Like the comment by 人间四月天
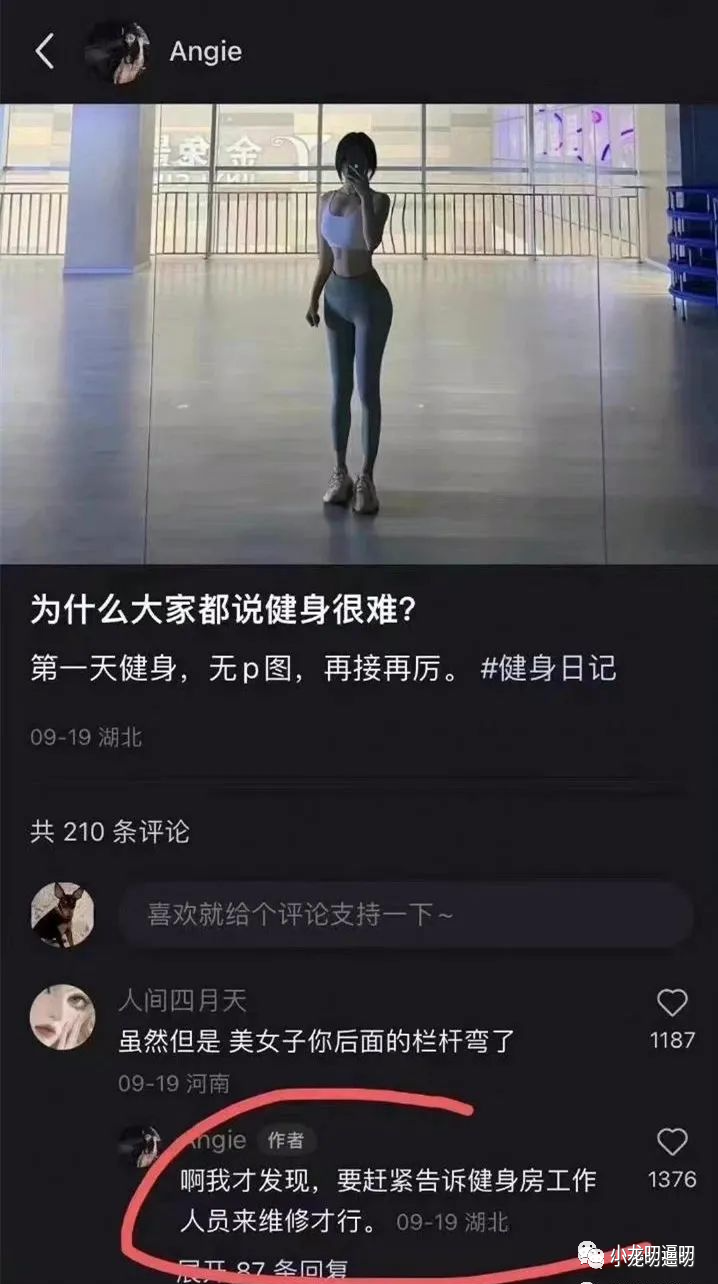718x1284 pixels. click(672, 1004)
